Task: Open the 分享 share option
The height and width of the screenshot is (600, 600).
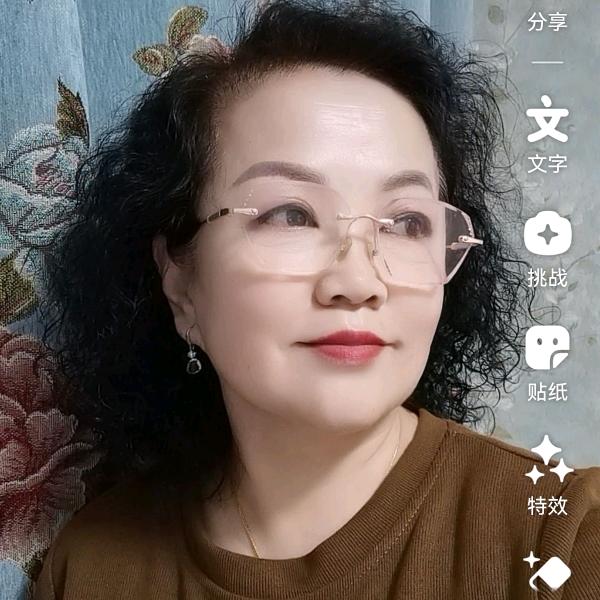Action: pos(547,22)
